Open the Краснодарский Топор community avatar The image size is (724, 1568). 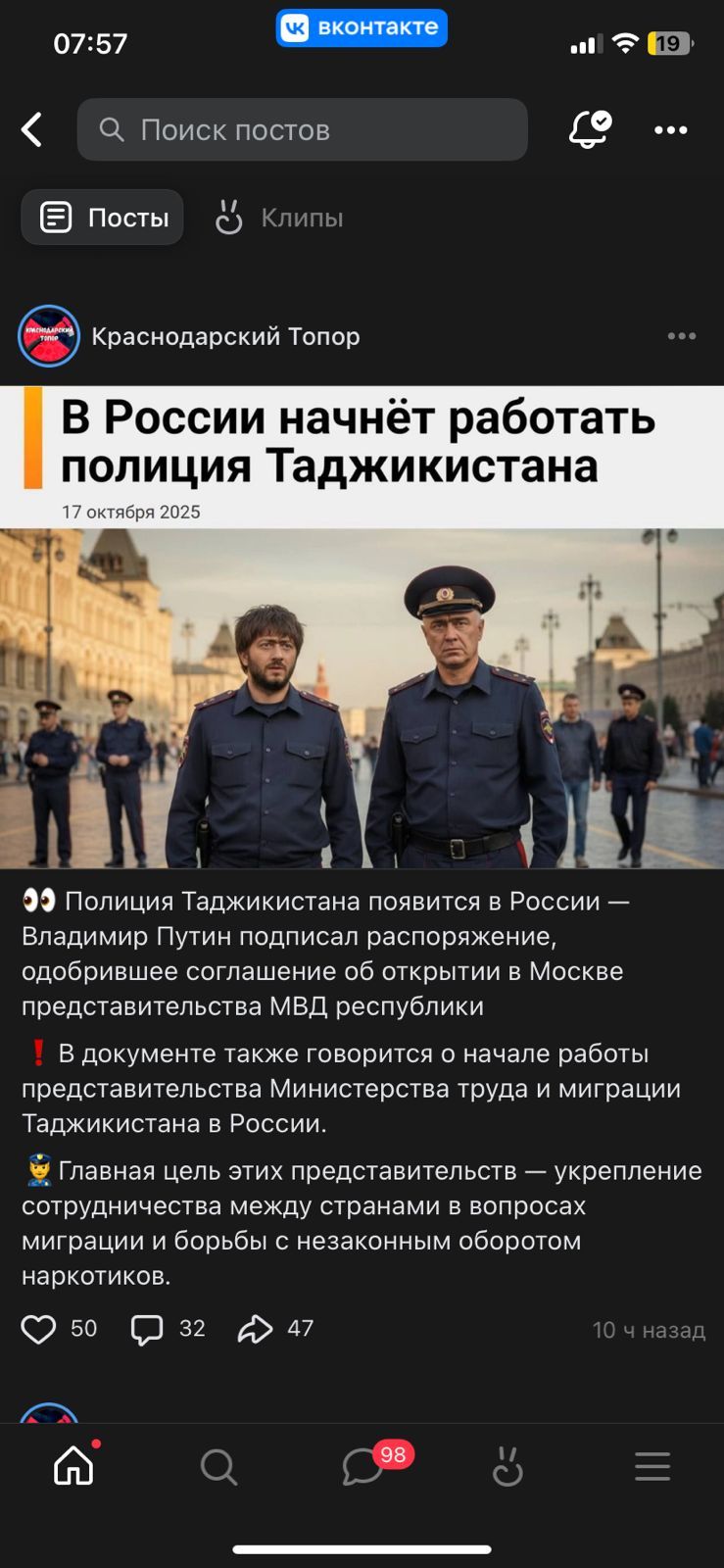(49, 336)
